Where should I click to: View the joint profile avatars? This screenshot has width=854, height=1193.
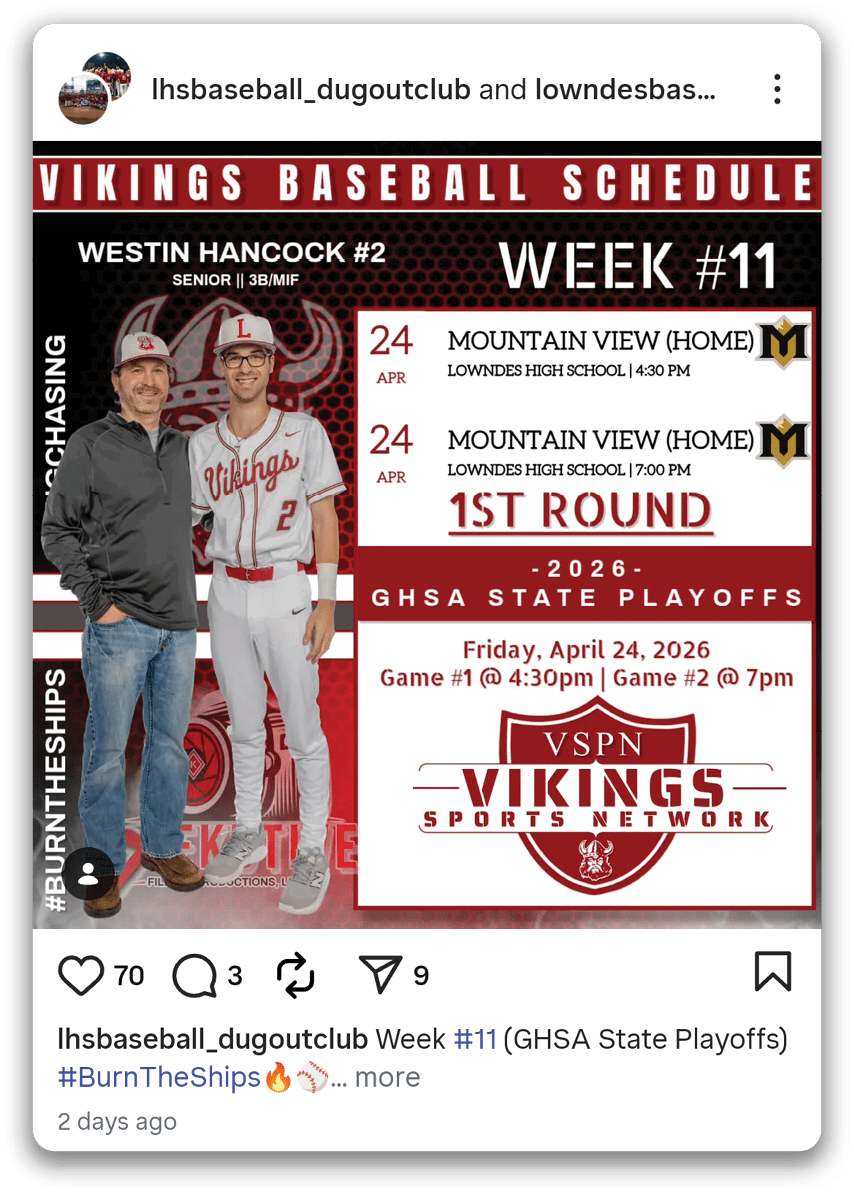point(95,88)
